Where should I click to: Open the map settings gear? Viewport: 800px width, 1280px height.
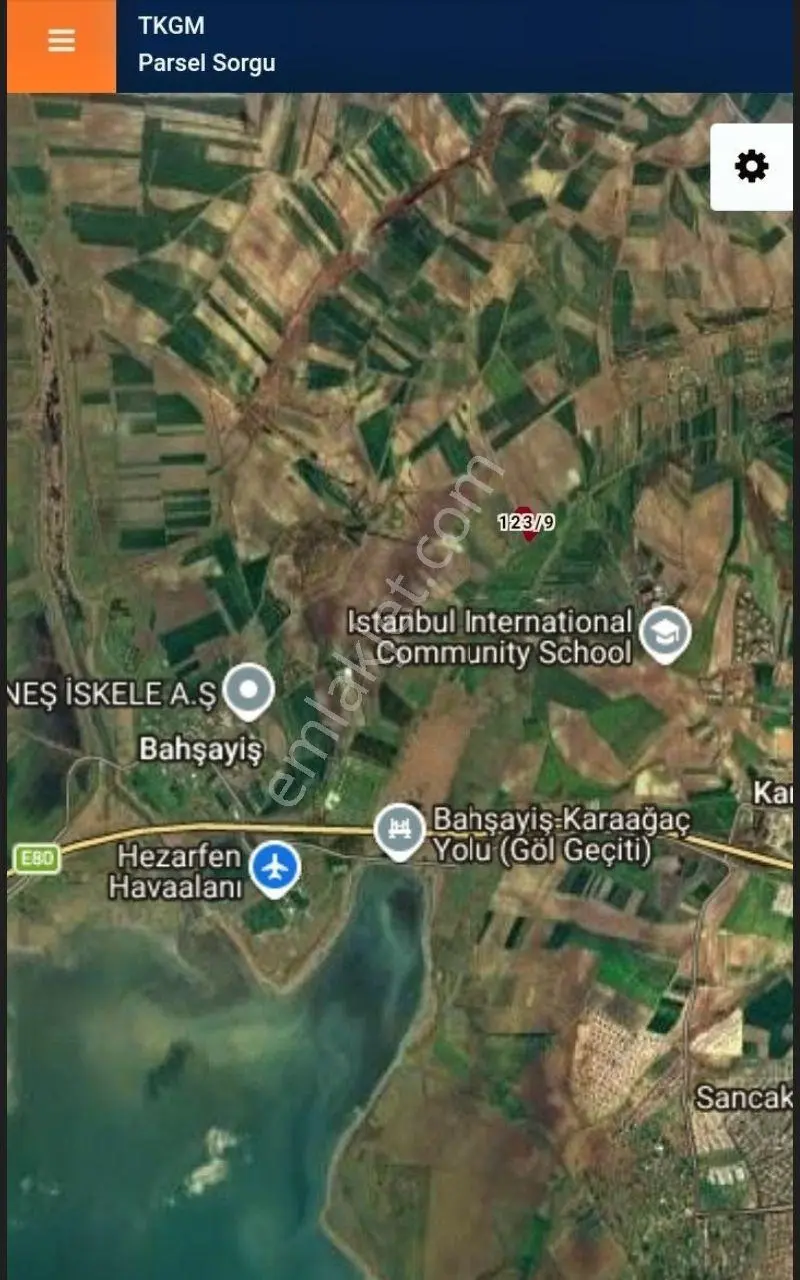point(752,166)
